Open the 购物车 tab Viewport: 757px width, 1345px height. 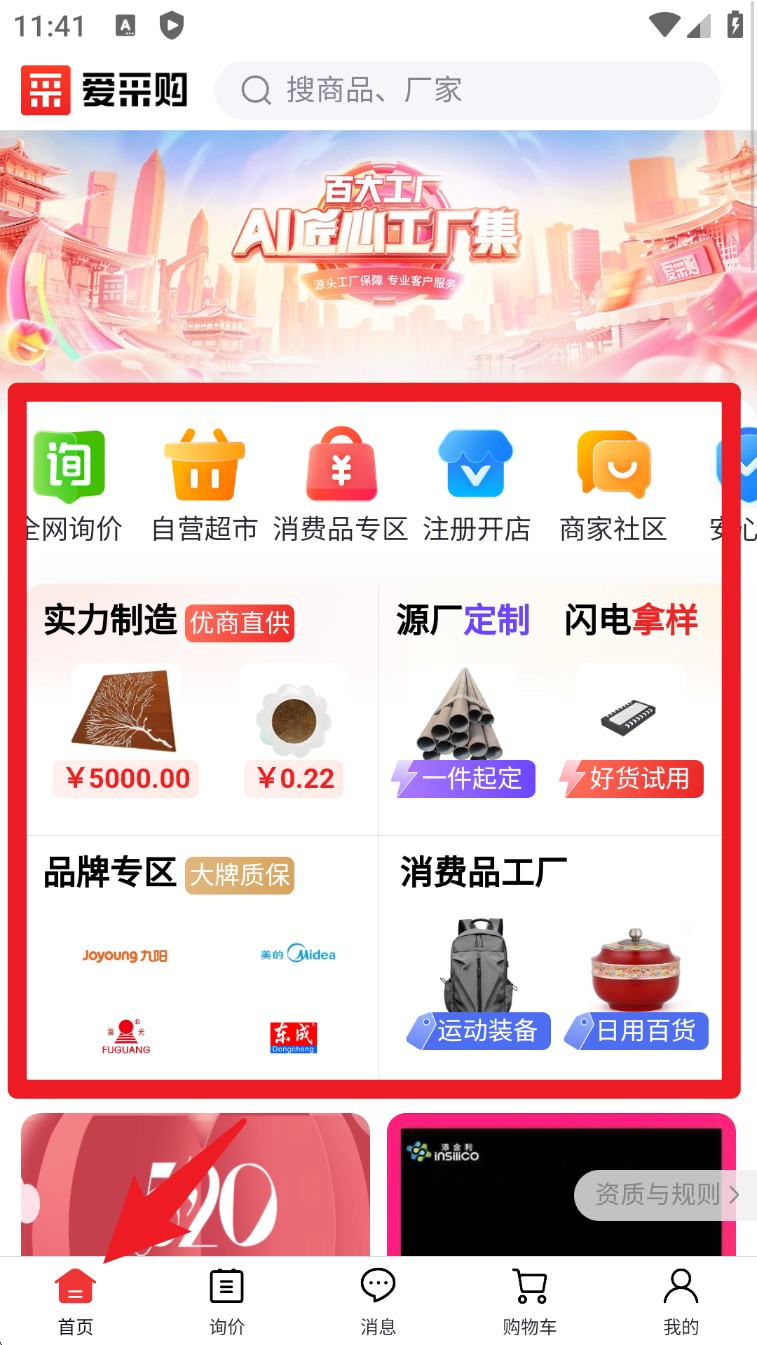click(529, 1300)
